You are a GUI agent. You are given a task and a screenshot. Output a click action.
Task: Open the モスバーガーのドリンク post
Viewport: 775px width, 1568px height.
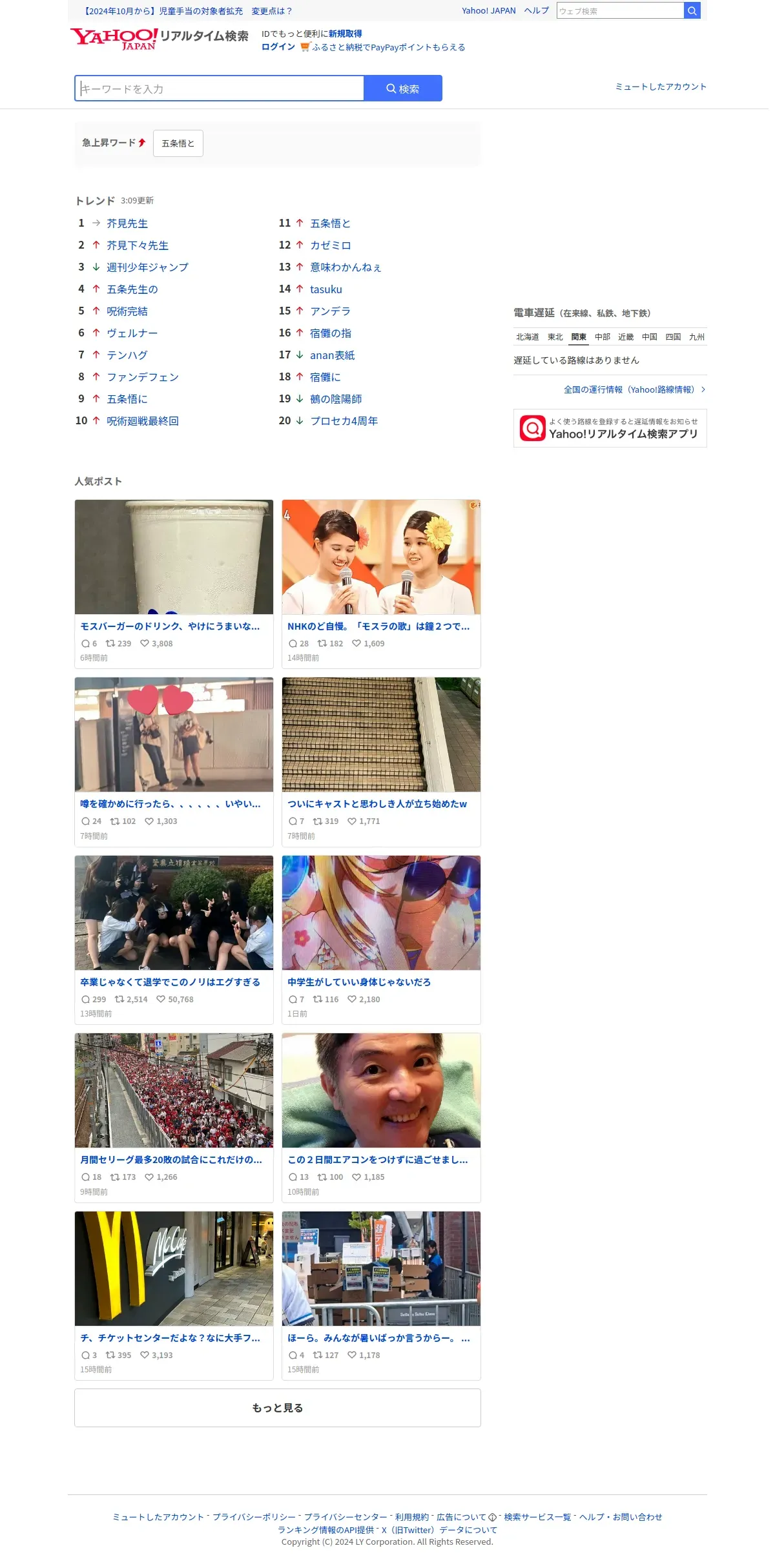point(170,626)
